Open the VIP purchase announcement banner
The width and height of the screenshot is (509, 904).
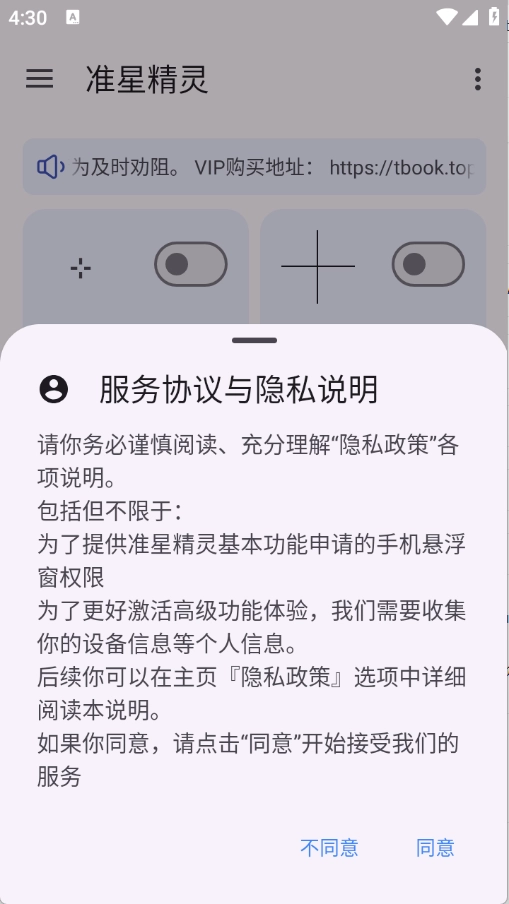(254, 167)
